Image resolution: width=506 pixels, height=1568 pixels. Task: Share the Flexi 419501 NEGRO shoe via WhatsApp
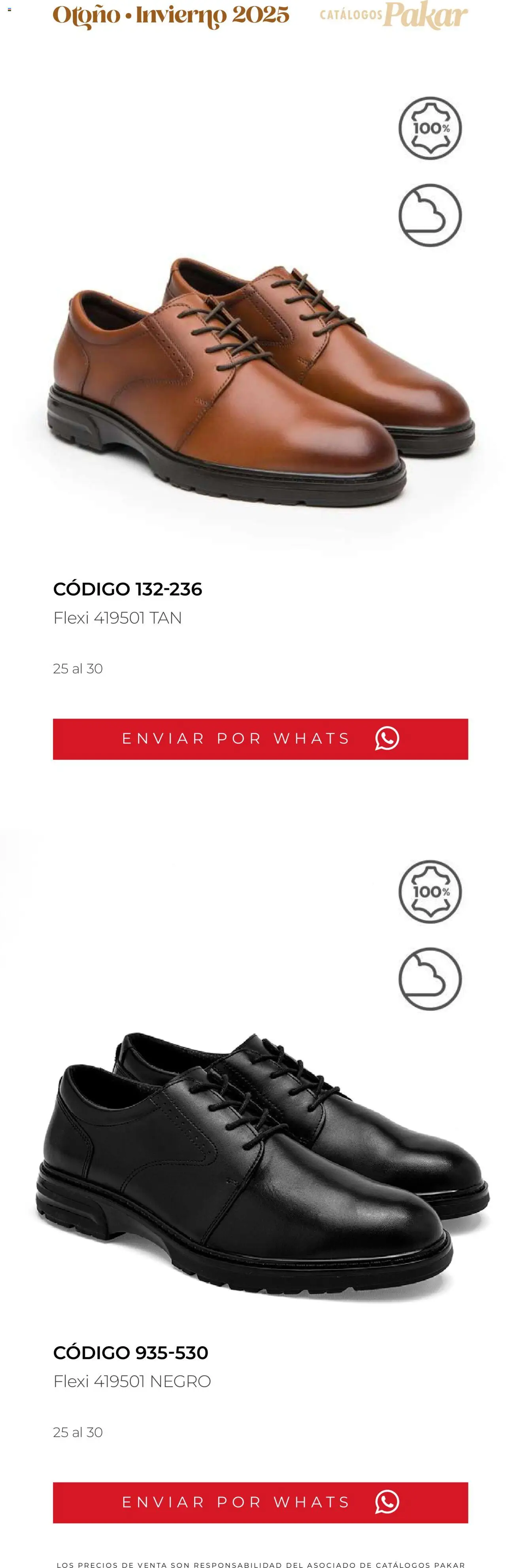(x=260, y=1502)
